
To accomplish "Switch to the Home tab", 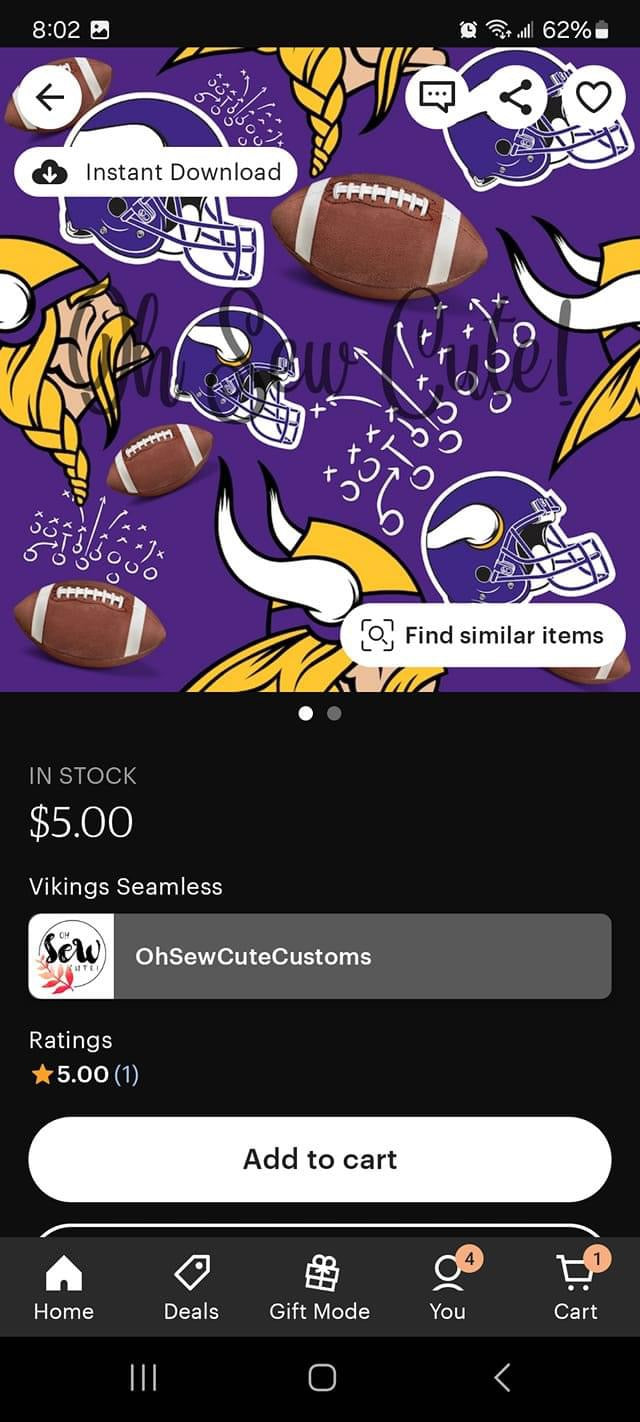I will pyautogui.click(x=64, y=1288).
